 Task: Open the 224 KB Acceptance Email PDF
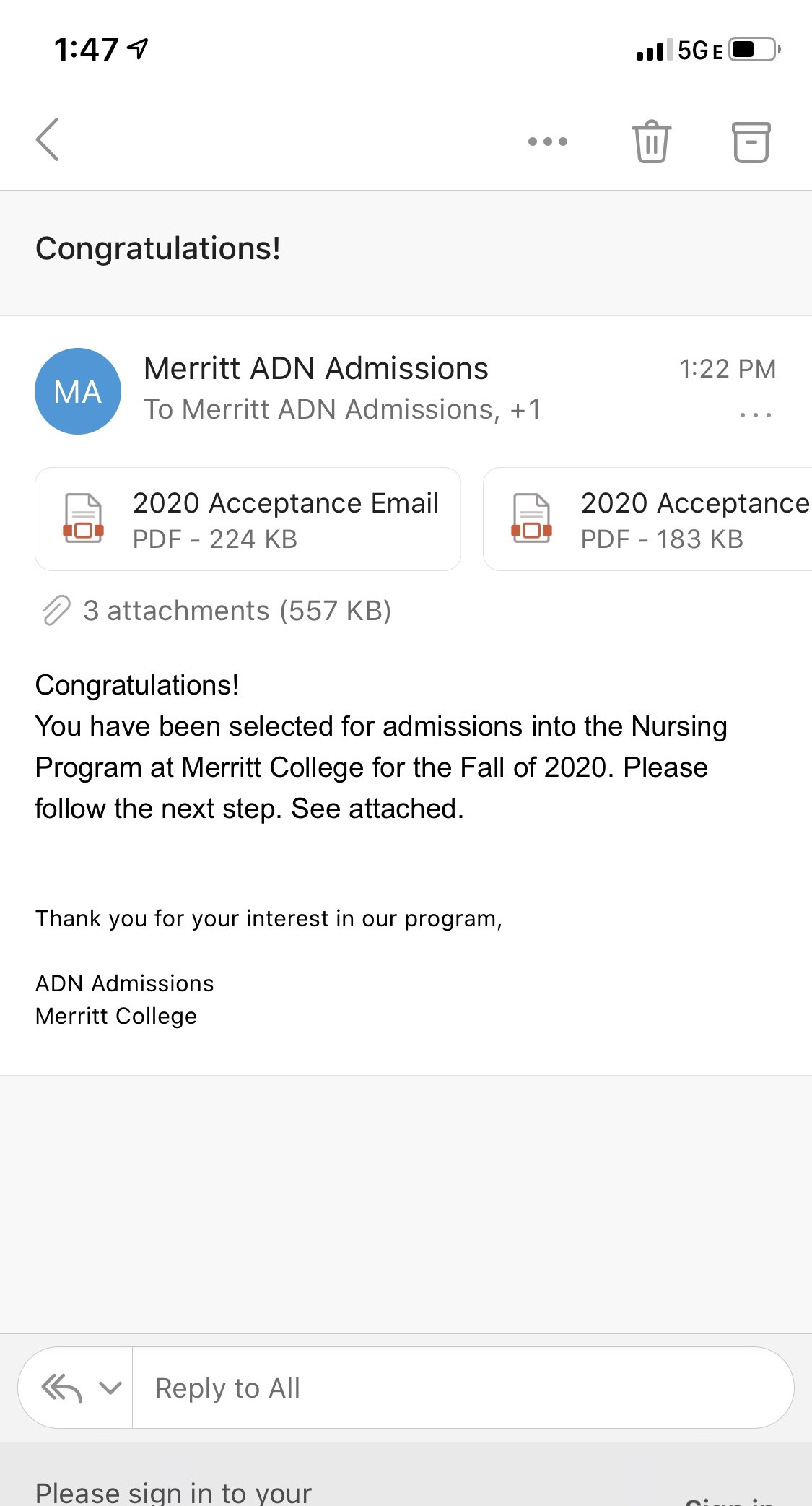[x=248, y=519]
